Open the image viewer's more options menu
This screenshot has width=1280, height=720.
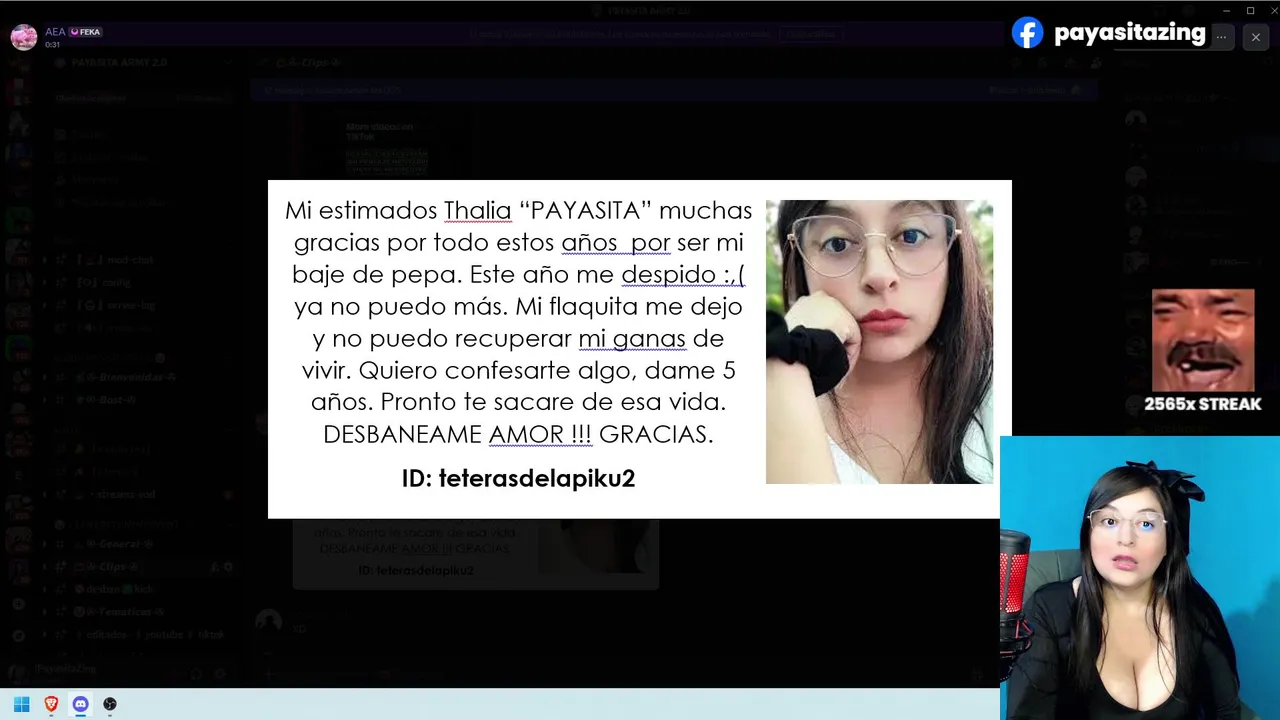[x=1221, y=37]
